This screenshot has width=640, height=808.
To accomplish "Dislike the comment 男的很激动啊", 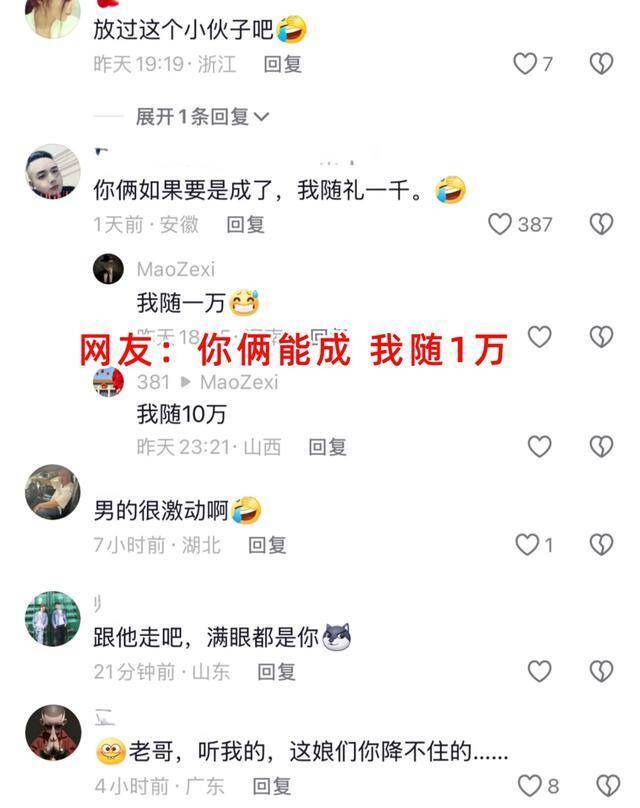I will (600, 544).
